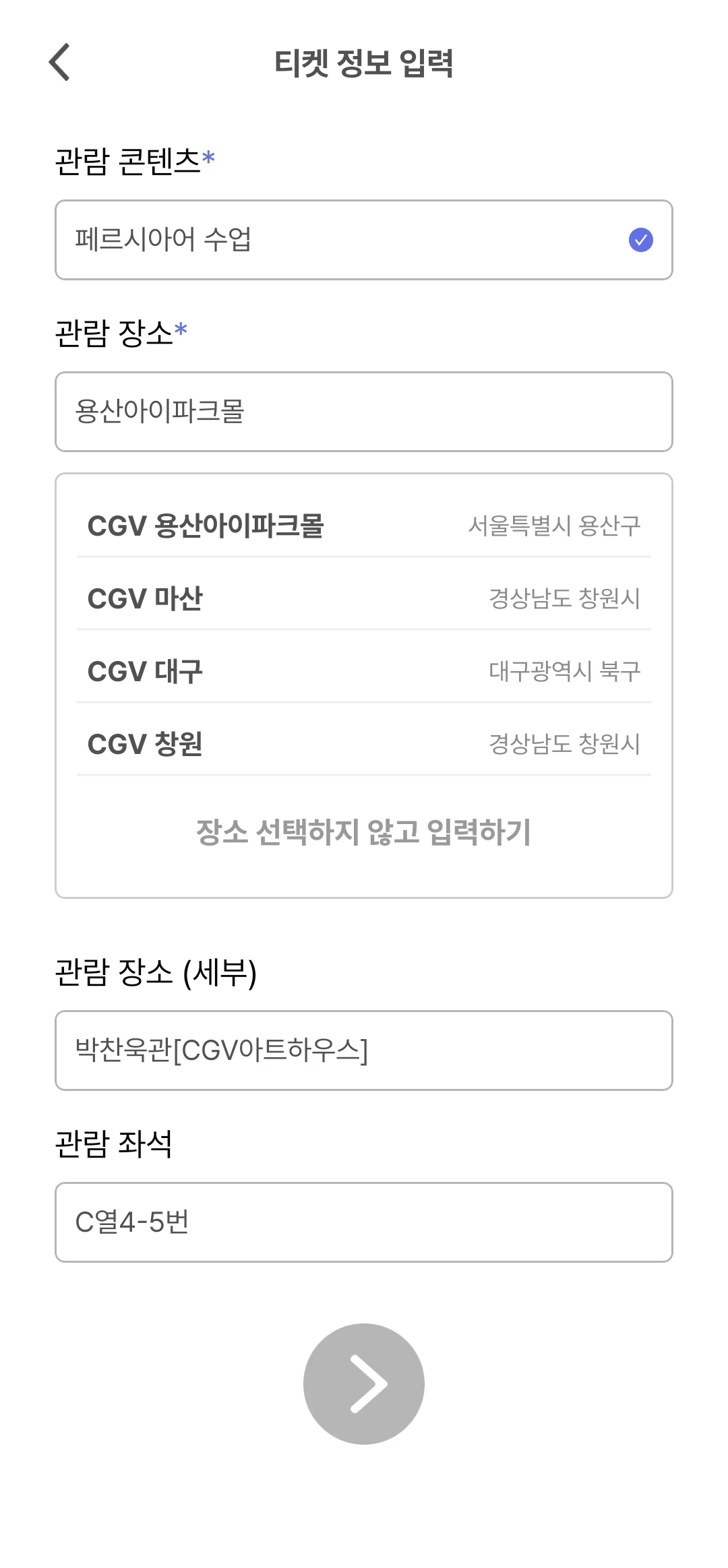The width and height of the screenshot is (728, 1568).
Task: Pick CGV 대구 from the list
Action: tap(364, 671)
